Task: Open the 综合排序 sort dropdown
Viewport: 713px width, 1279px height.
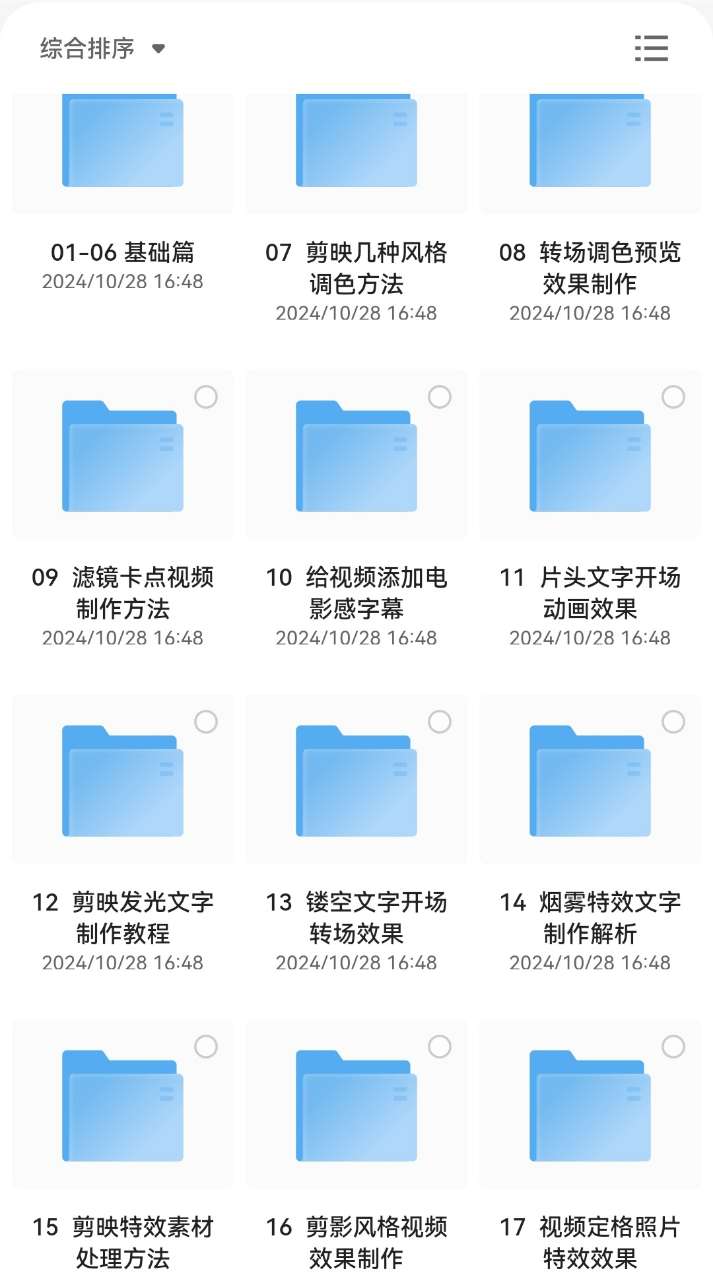Action: [102, 48]
